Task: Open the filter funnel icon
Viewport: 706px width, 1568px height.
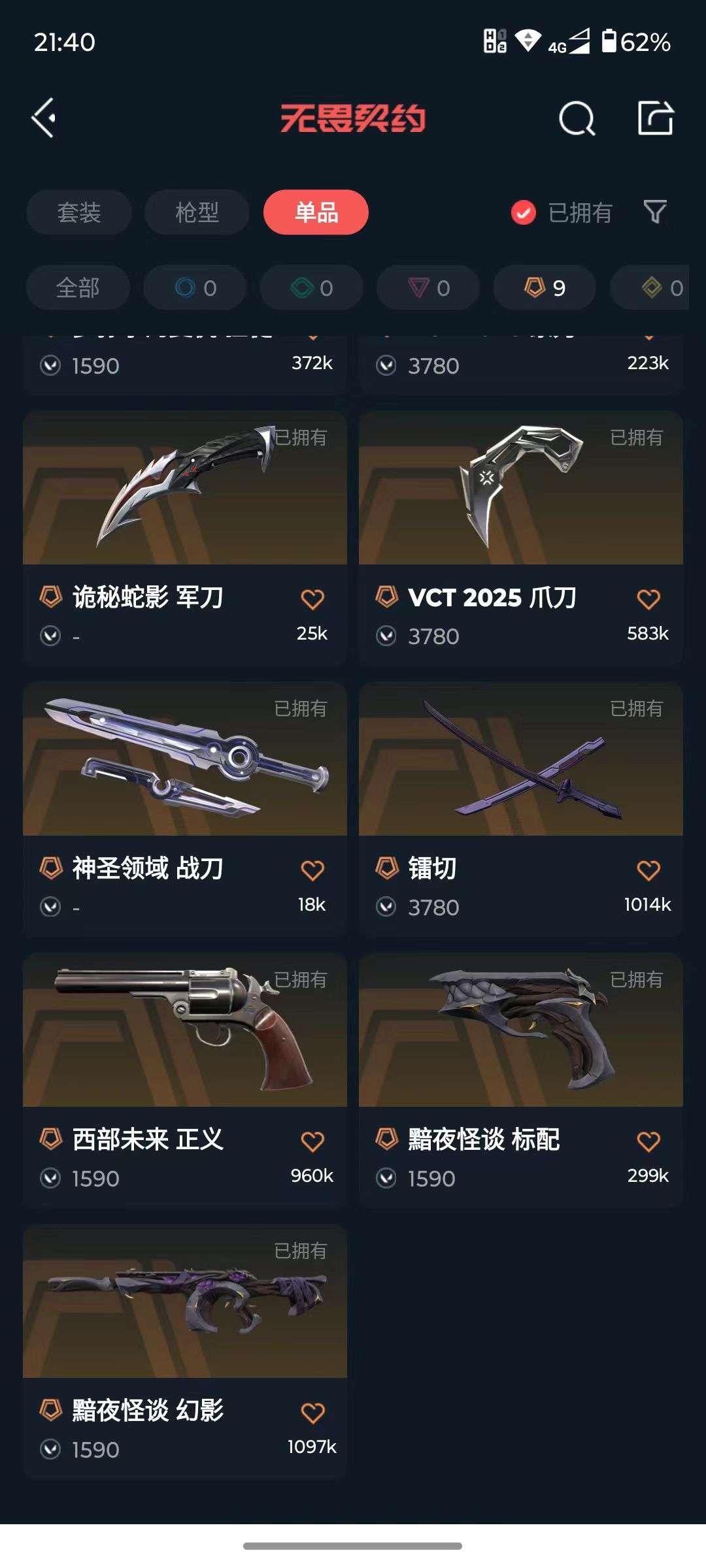Action: click(x=655, y=212)
